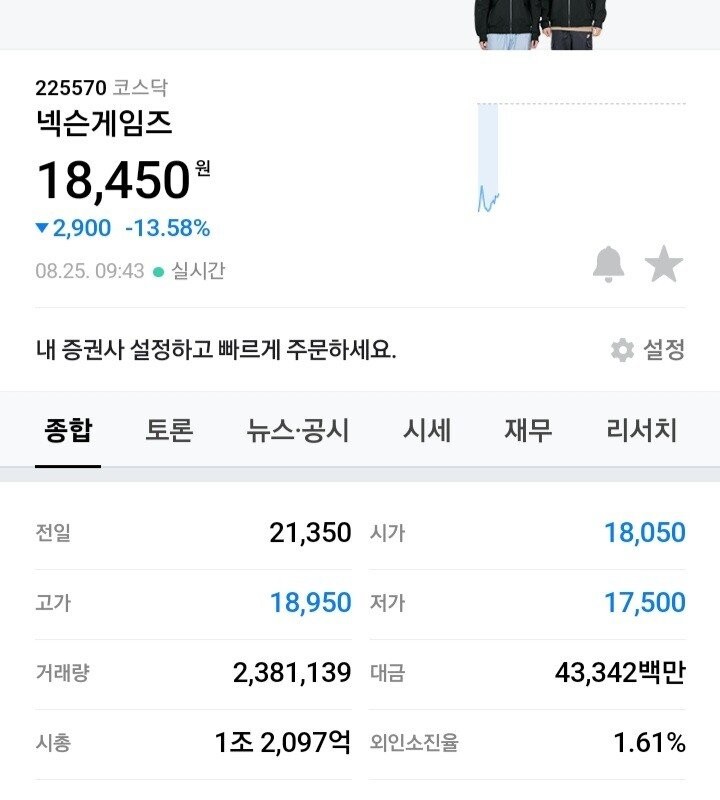
Task: Open the price alert bell
Action: pos(609,265)
